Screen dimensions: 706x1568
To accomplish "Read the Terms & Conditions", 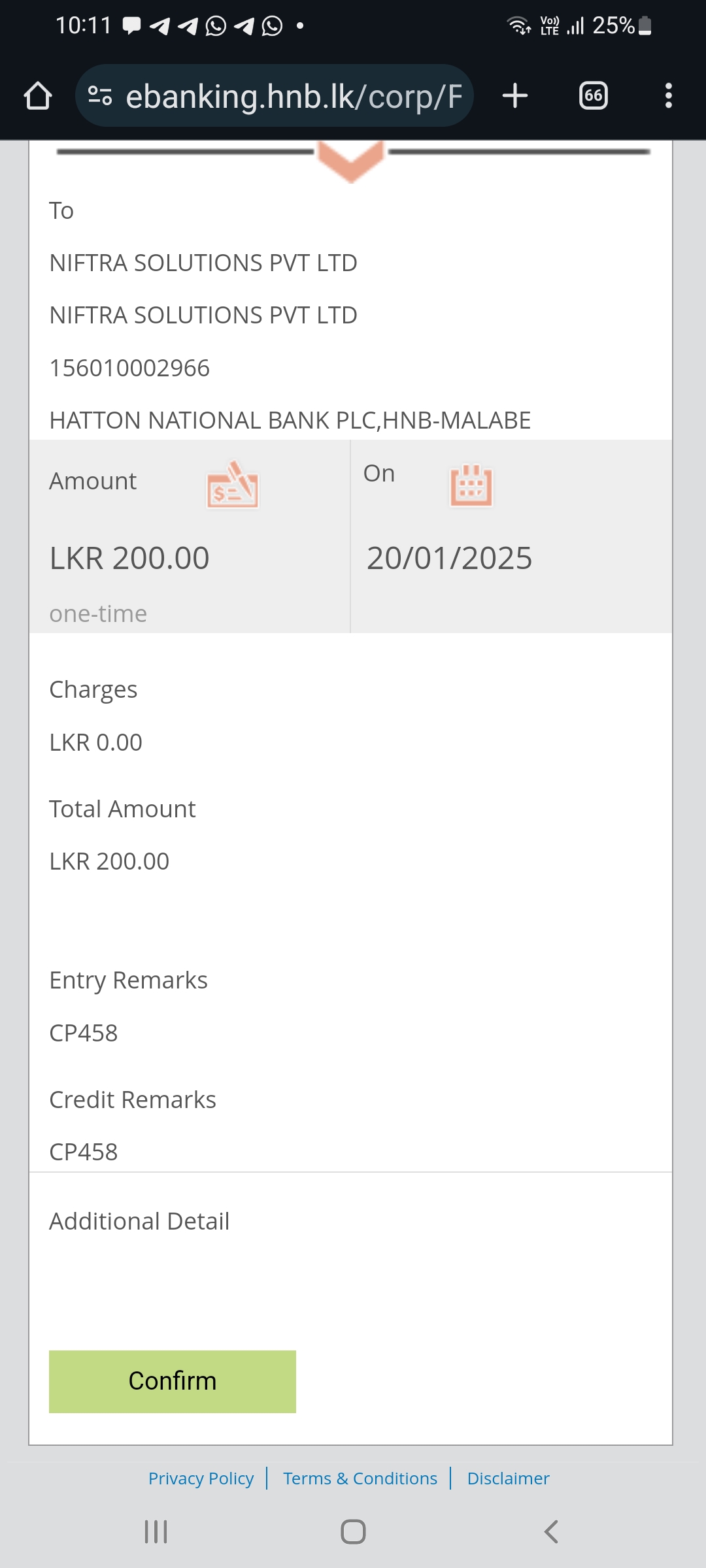I will (360, 1478).
